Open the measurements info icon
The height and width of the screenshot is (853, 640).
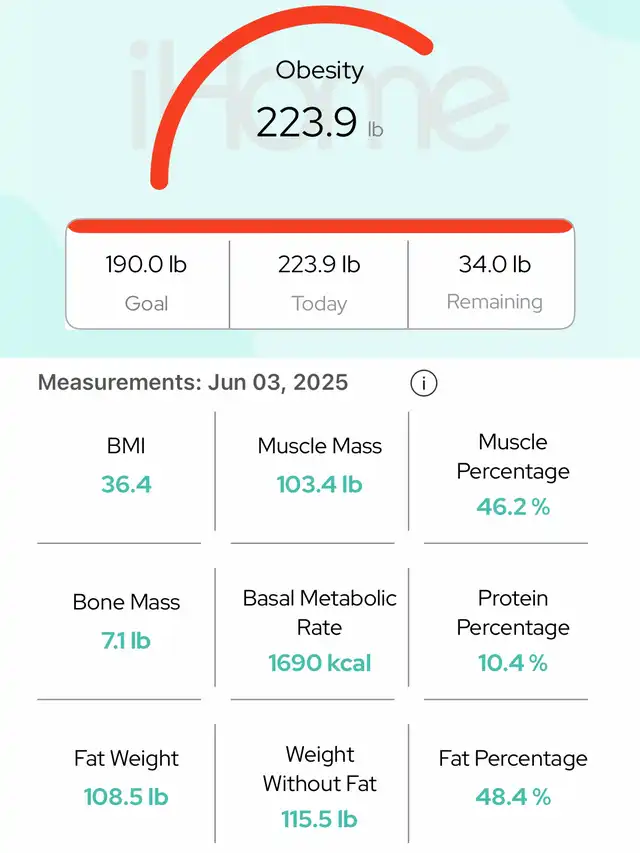[x=424, y=383]
